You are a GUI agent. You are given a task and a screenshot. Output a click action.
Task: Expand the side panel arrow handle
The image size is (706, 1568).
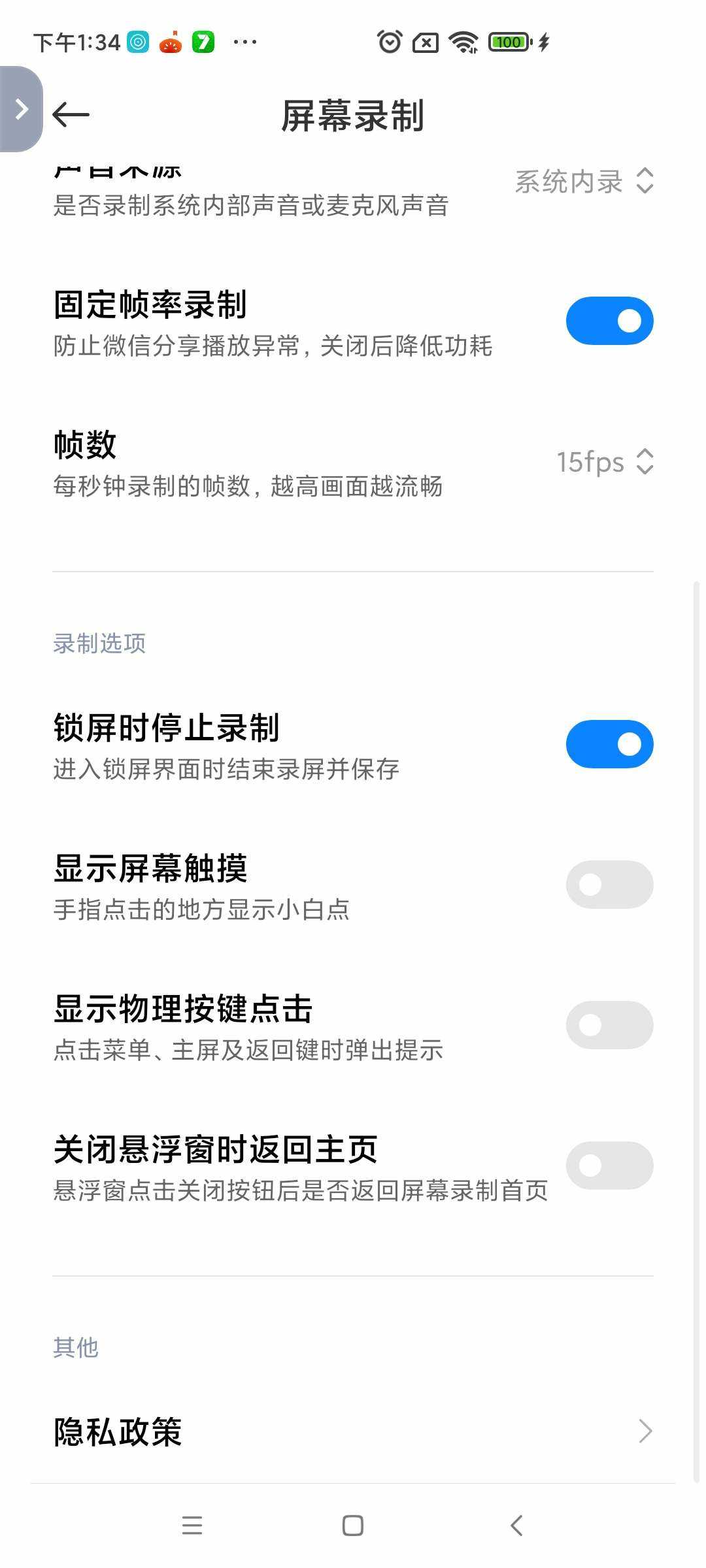[x=21, y=109]
